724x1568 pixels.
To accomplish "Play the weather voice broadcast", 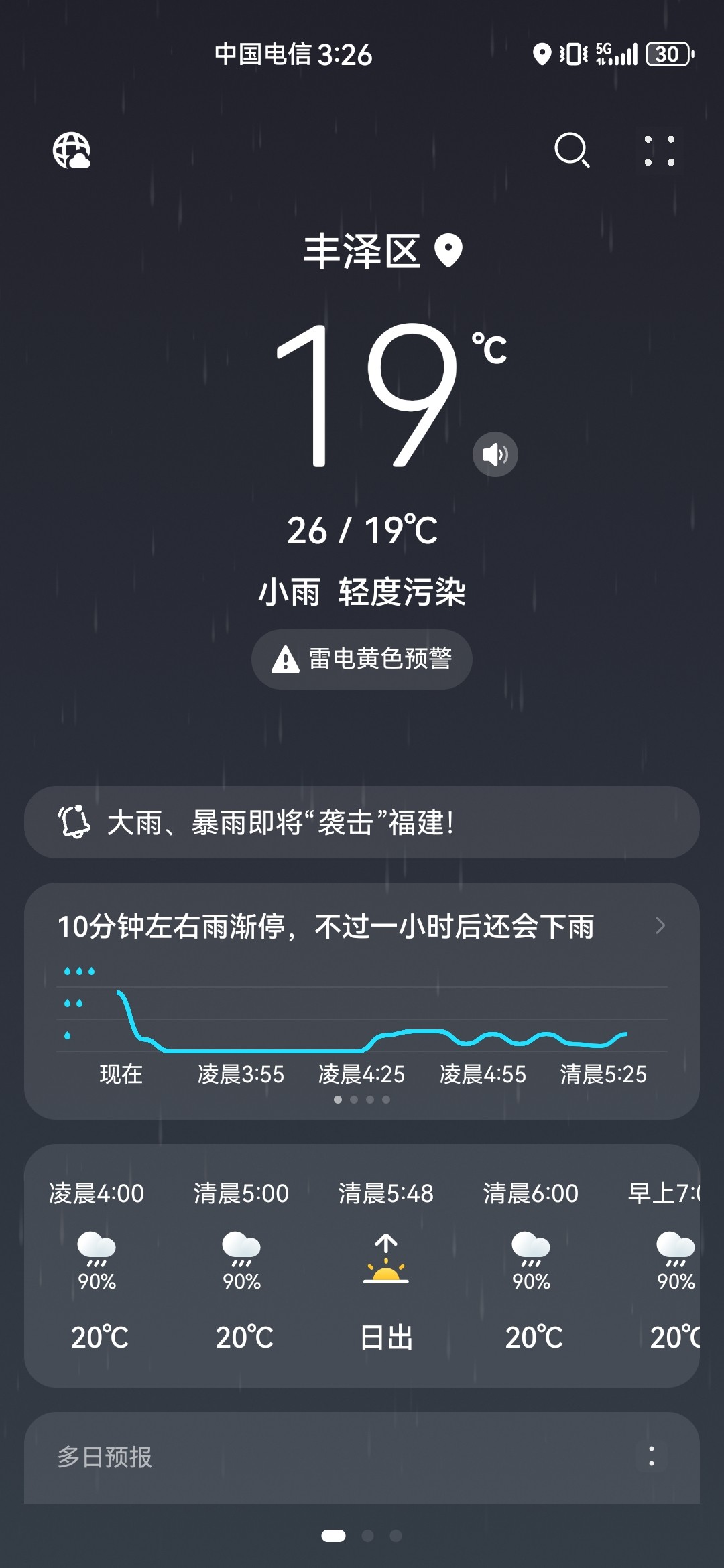I will pos(495,454).
